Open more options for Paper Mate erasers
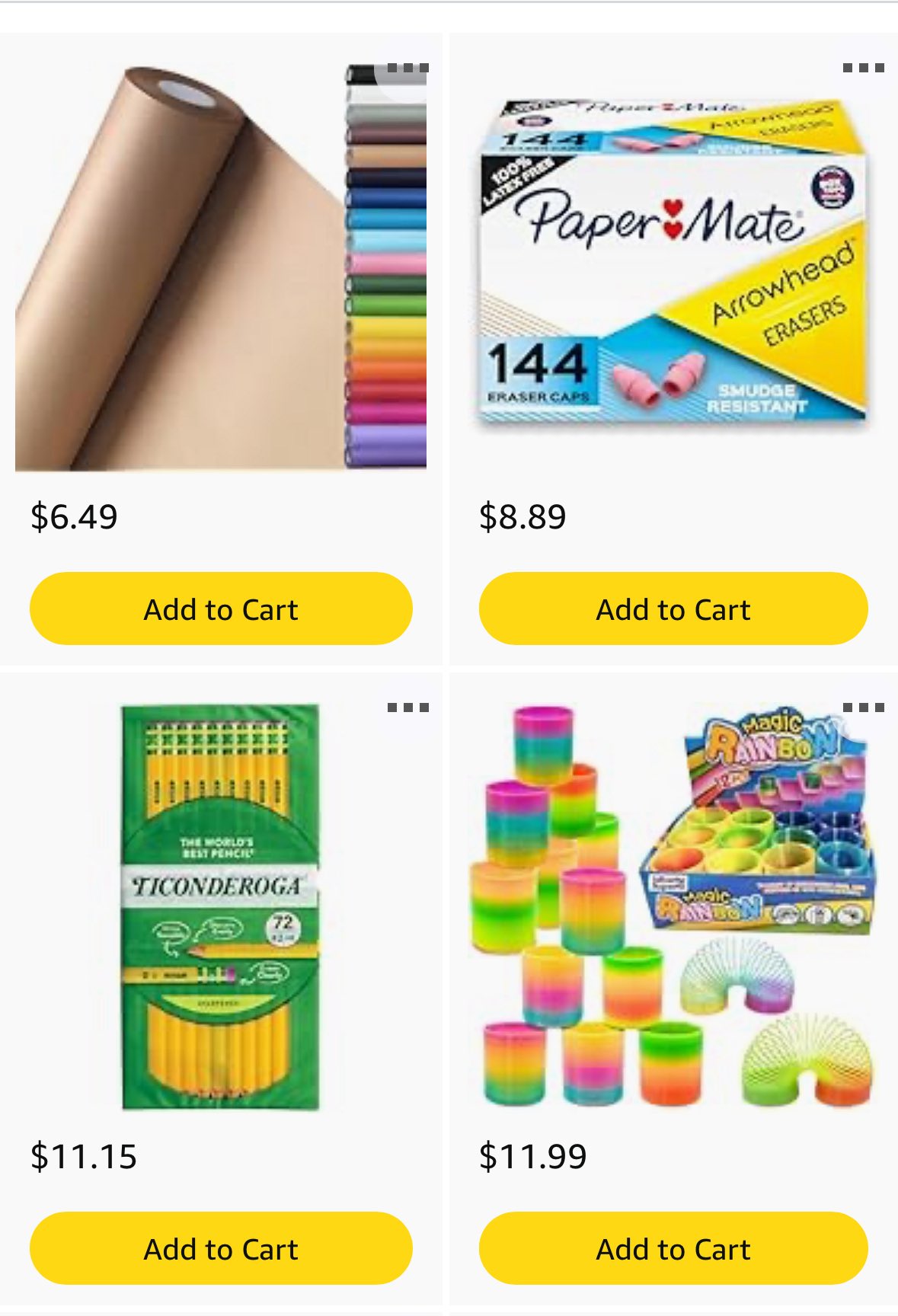Viewport: 898px width, 1316px height. (863, 68)
